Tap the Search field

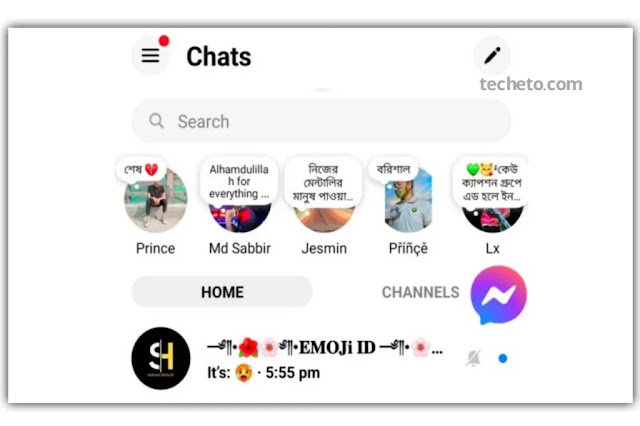(x=320, y=121)
